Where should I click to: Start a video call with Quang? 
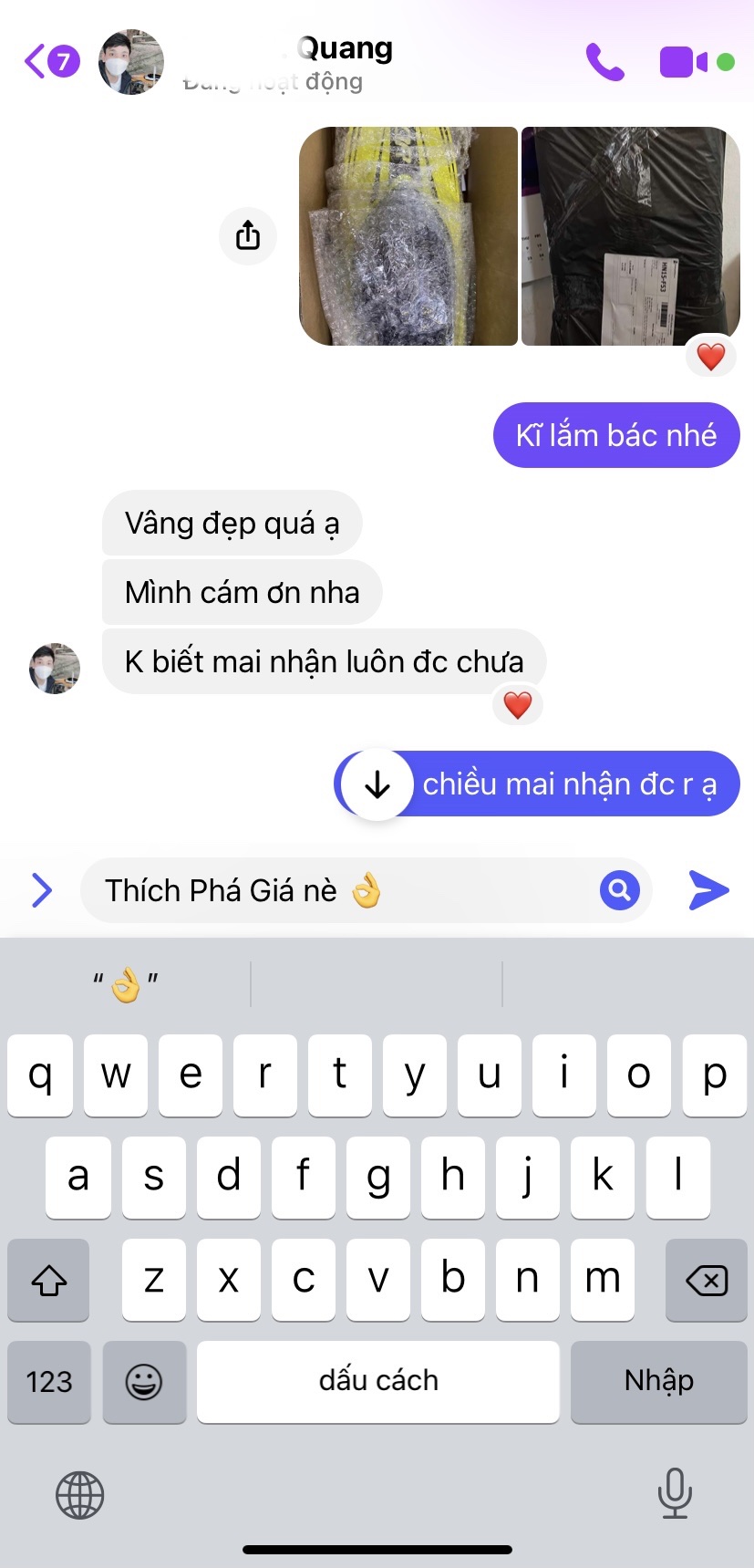coord(683,62)
